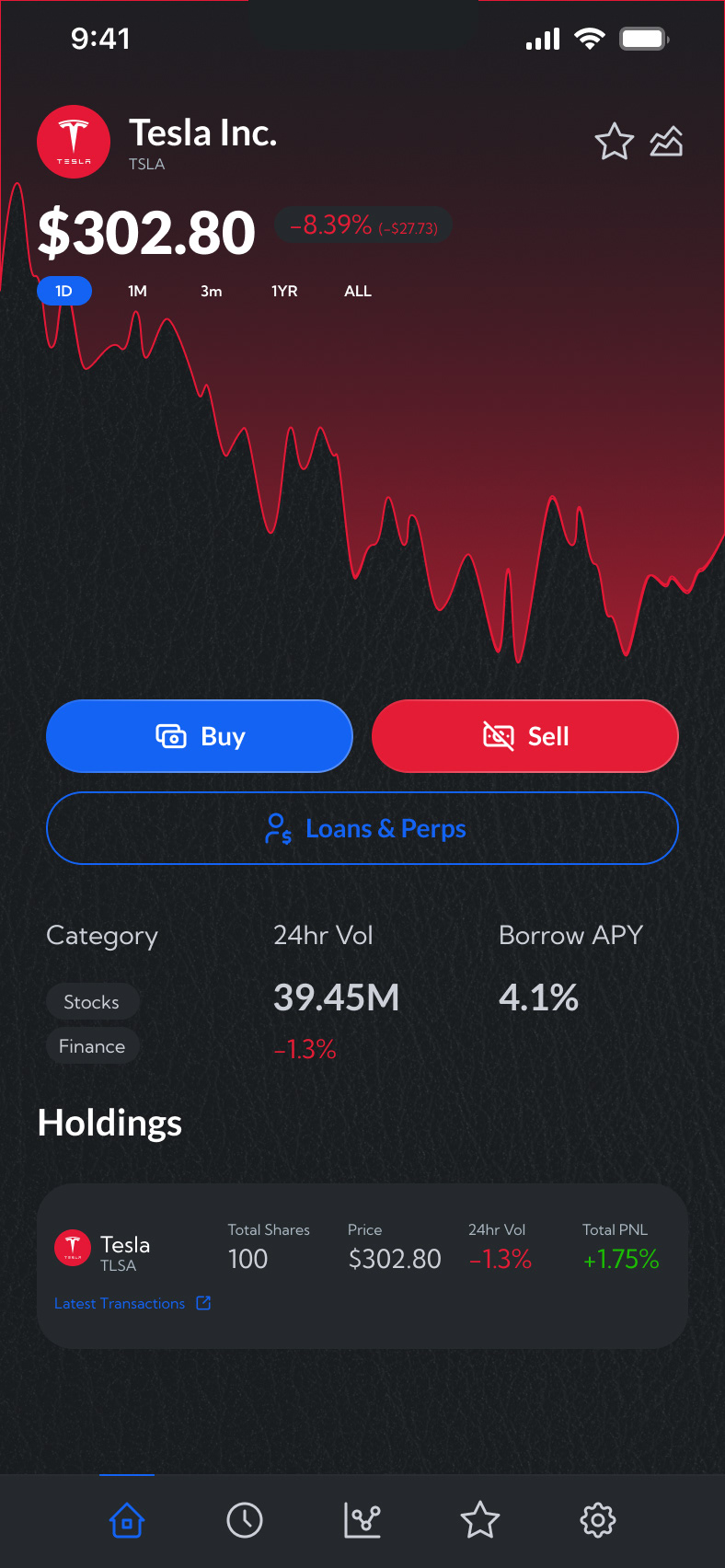
Task: Open Loans & Perps
Action: (362, 828)
